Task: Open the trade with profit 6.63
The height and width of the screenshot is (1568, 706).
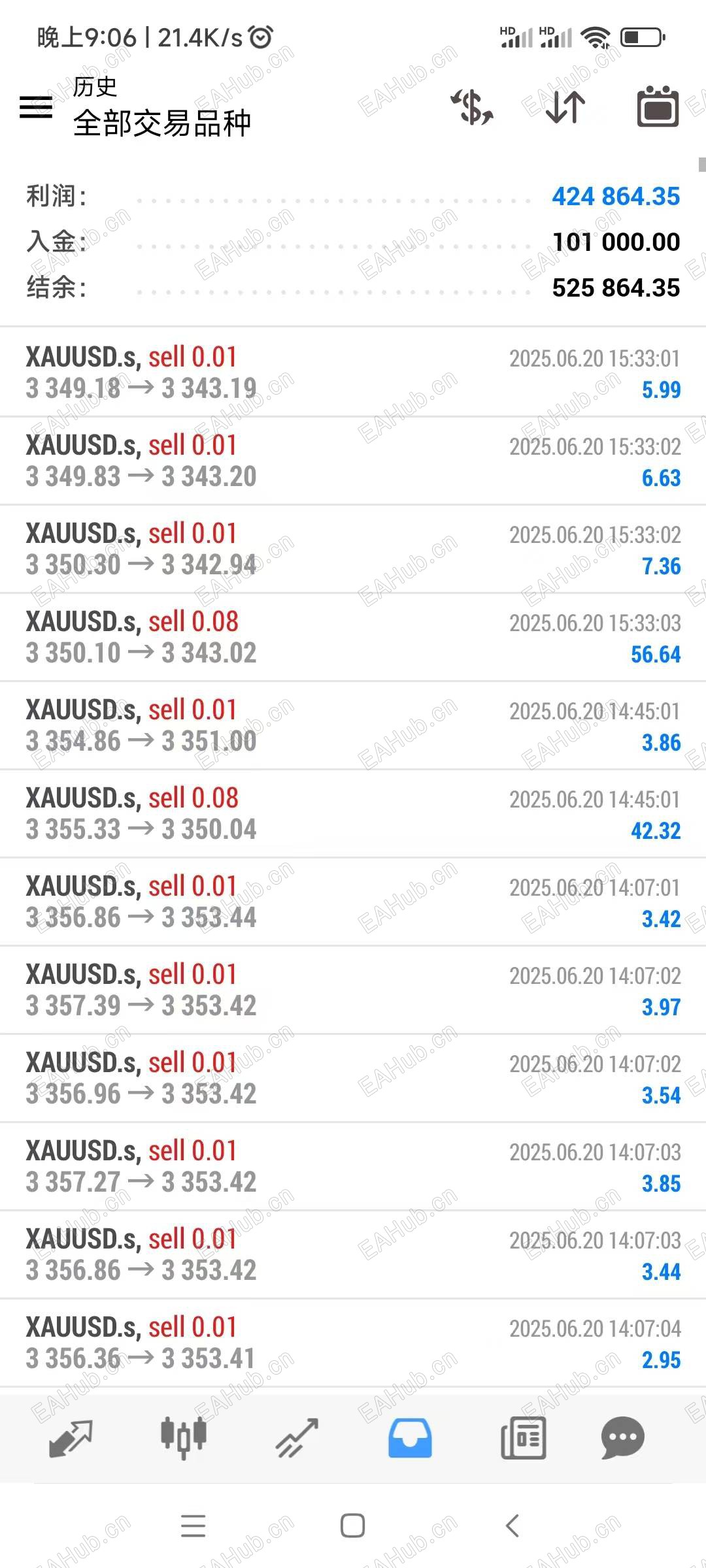Action: coord(353,461)
